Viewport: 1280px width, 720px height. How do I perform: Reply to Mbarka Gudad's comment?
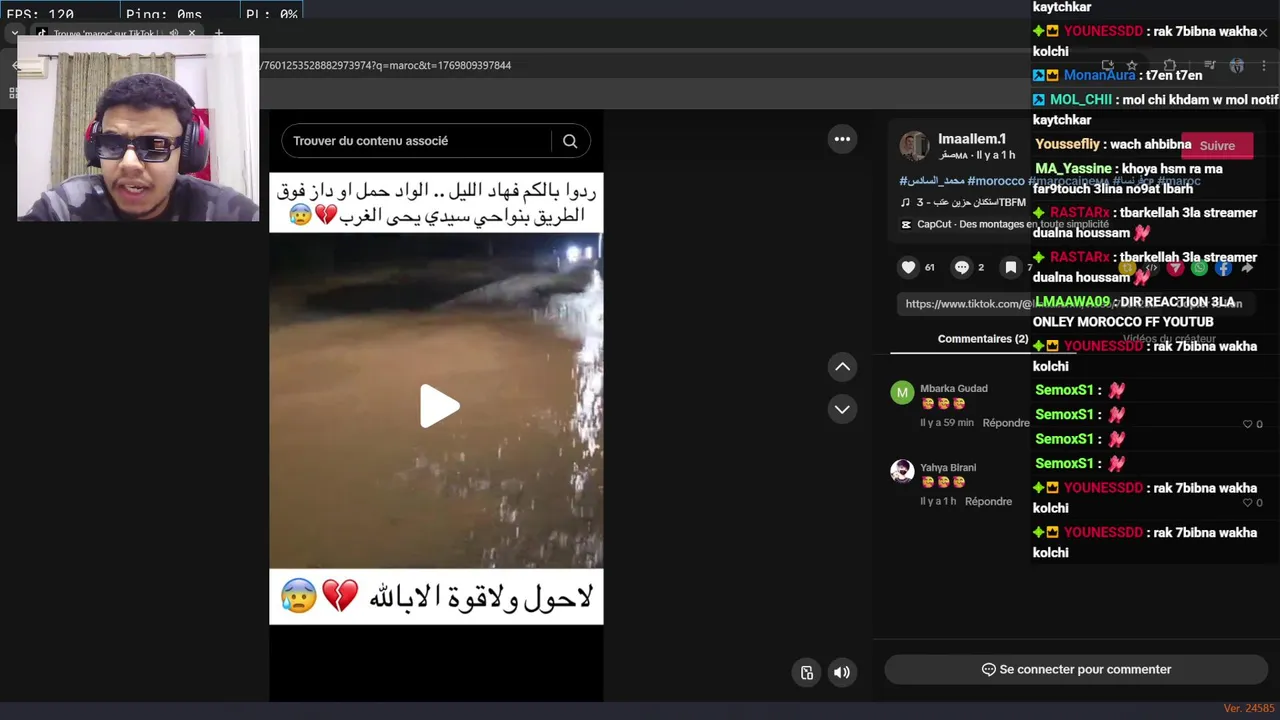point(1005,423)
